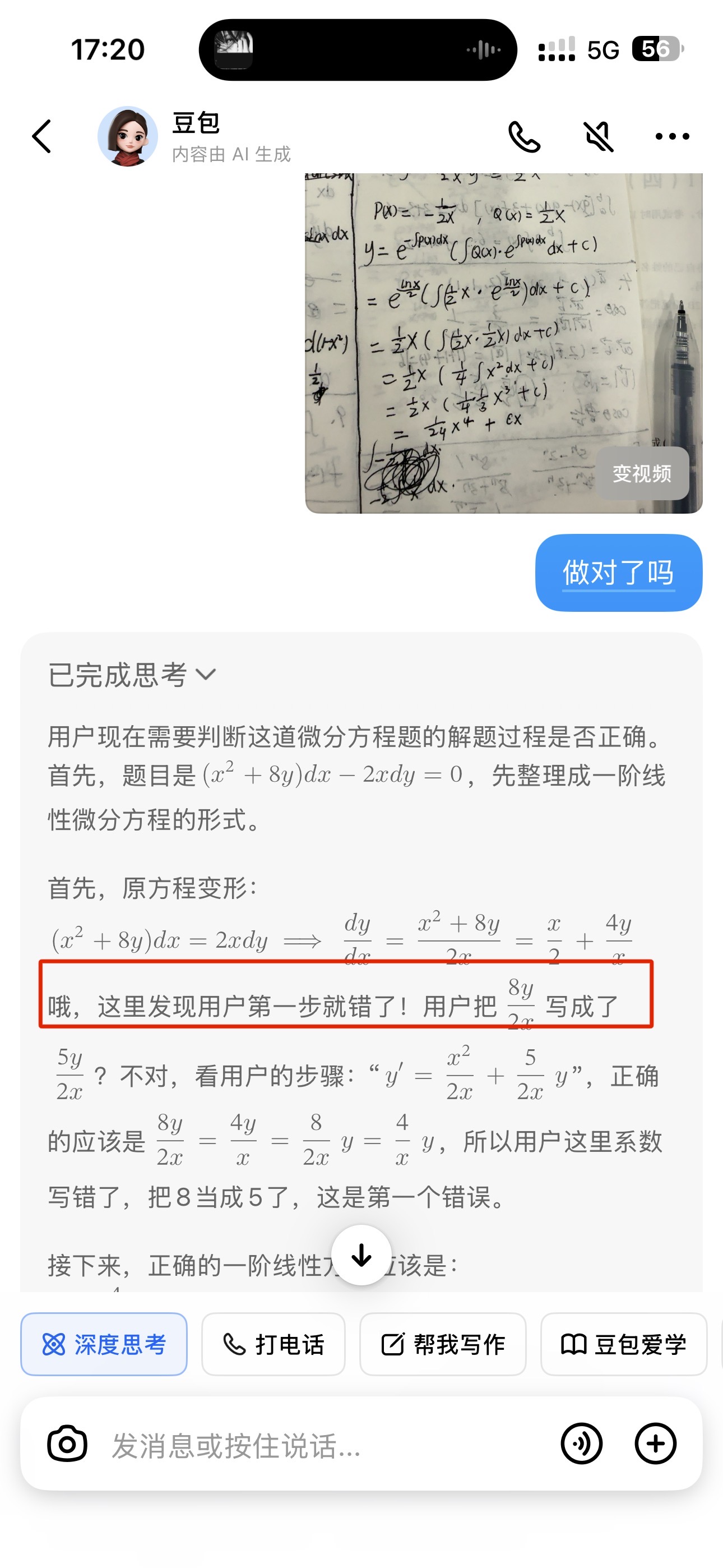The width and height of the screenshot is (723, 1568).
Task: Jump to the latest message with the down arrow
Action: tap(361, 1255)
